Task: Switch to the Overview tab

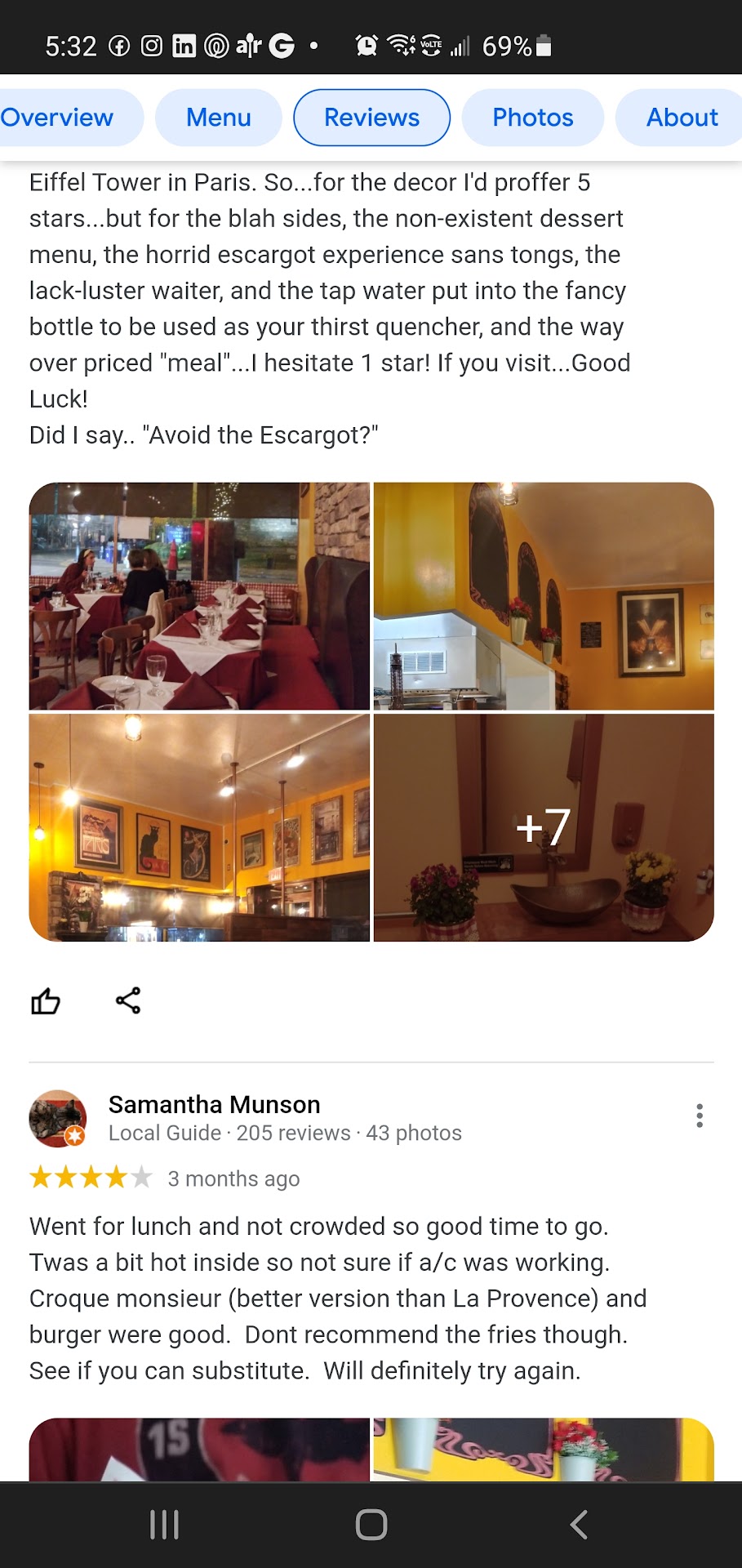Action: (x=57, y=117)
